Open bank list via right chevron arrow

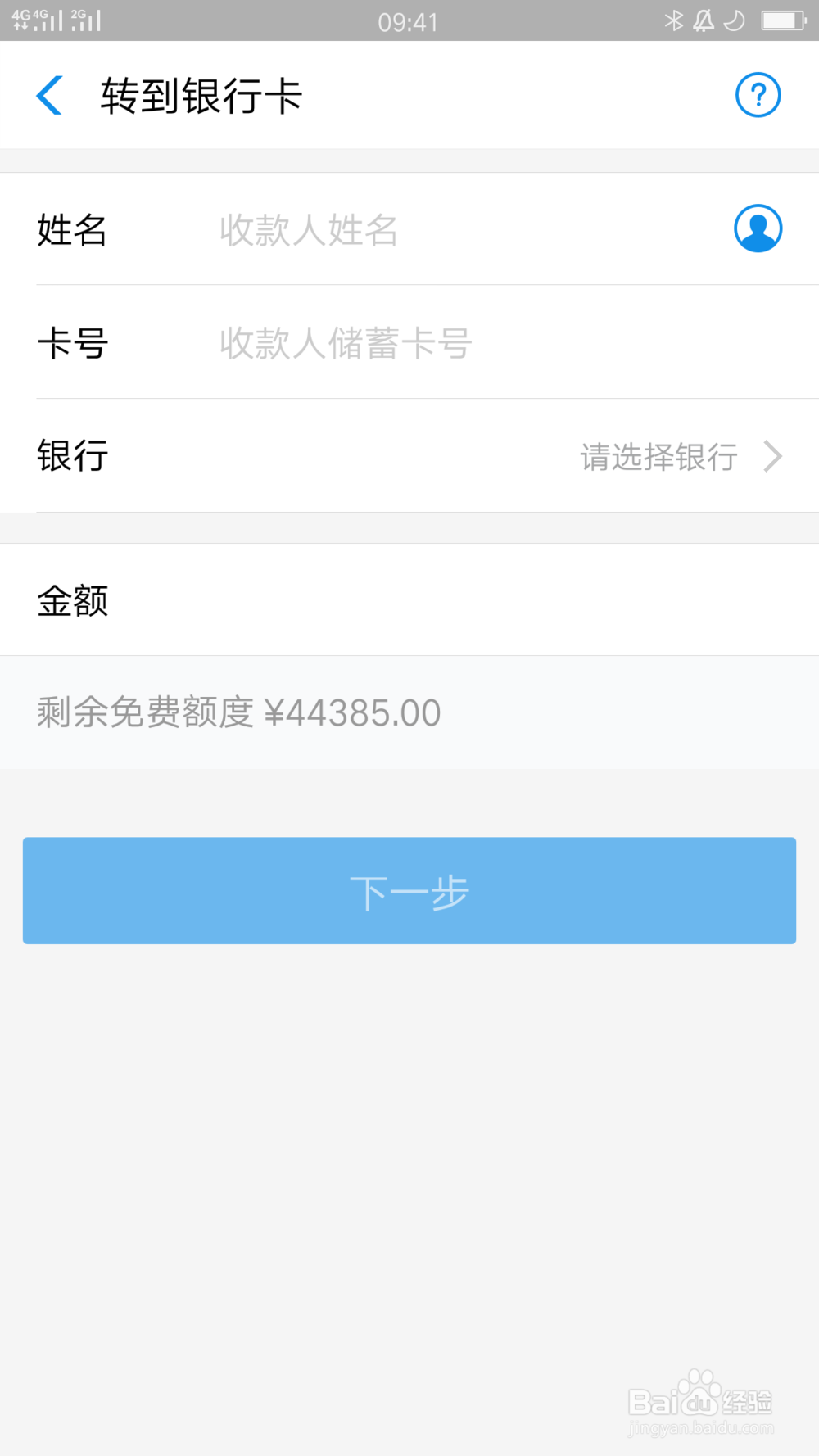pos(771,456)
